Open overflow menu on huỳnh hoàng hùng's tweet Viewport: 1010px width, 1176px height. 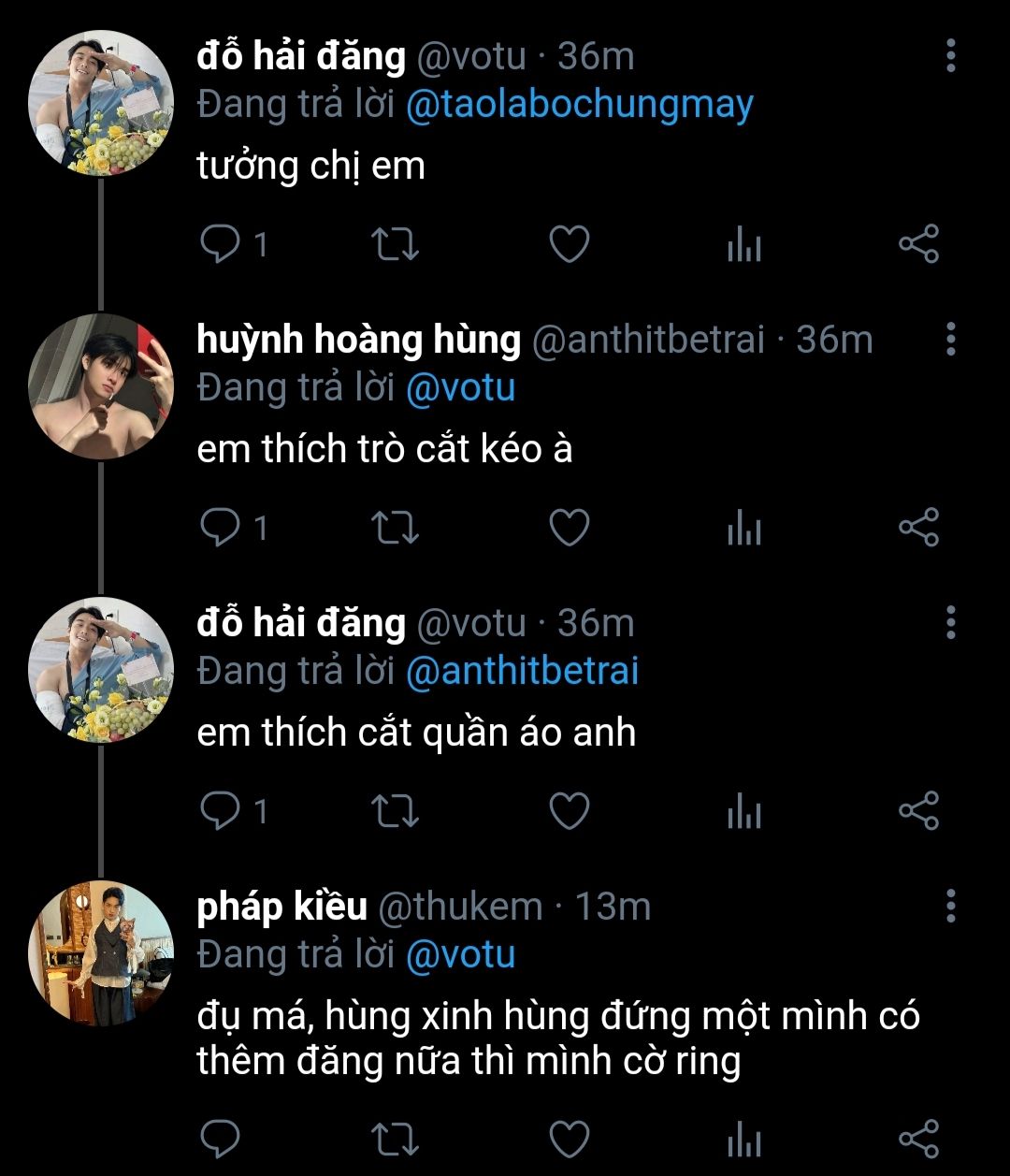pyautogui.click(x=950, y=340)
